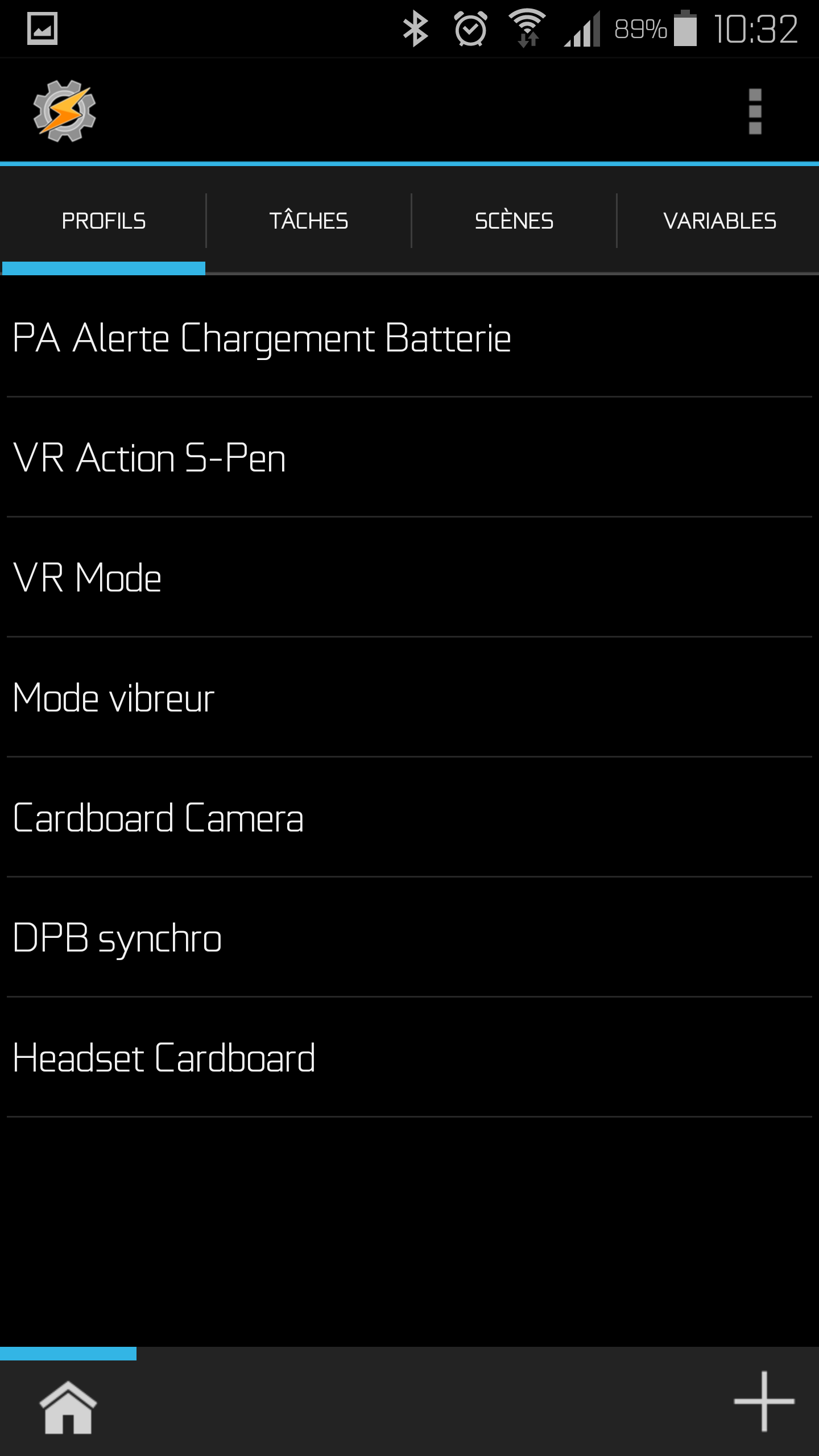819x1456 pixels.
Task: Add a new profile with plus
Action: click(763, 1401)
